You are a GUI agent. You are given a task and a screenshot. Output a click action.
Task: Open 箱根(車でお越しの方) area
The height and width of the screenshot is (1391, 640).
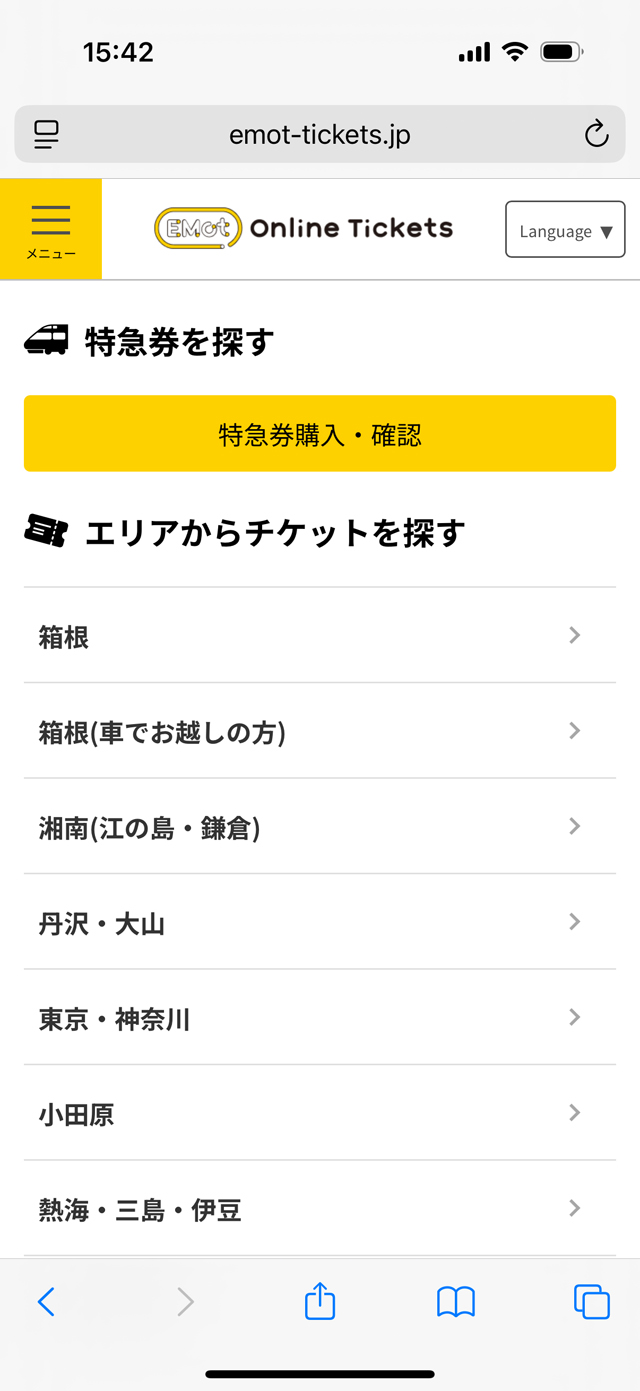[320, 732]
